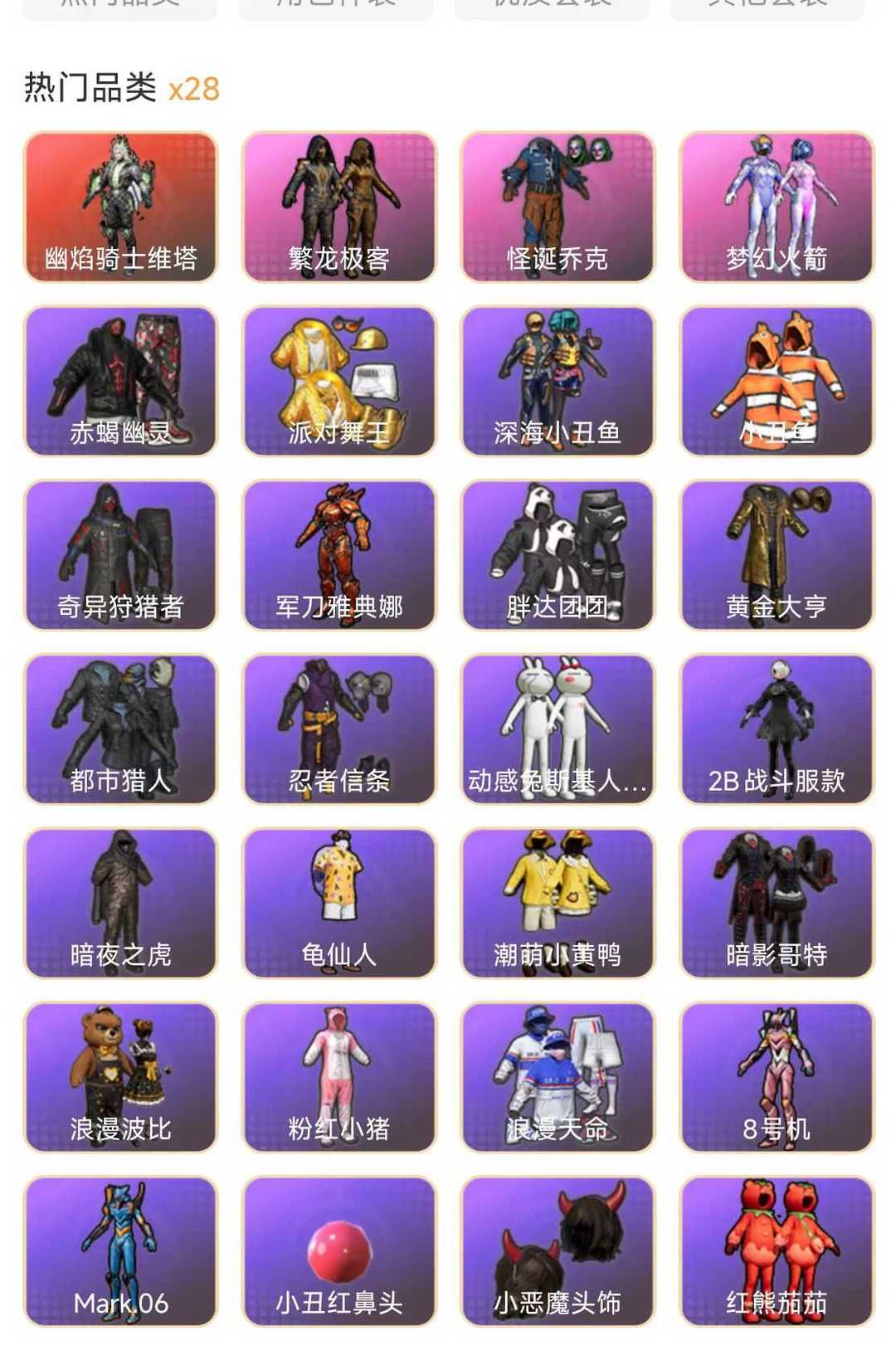Open the 派对舞王 set
The width and height of the screenshot is (896, 1365).
pyautogui.click(x=339, y=382)
